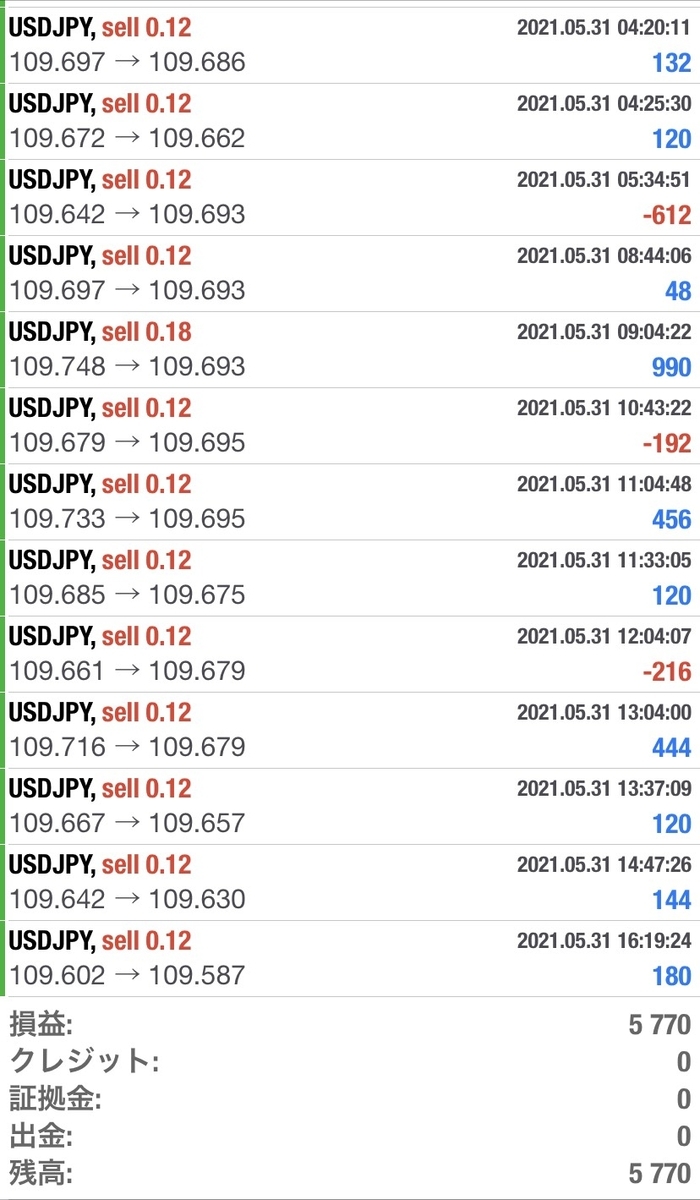The width and height of the screenshot is (700, 1200).
Task: Open the trade with -216 loss
Action: click(x=350, y=654)
